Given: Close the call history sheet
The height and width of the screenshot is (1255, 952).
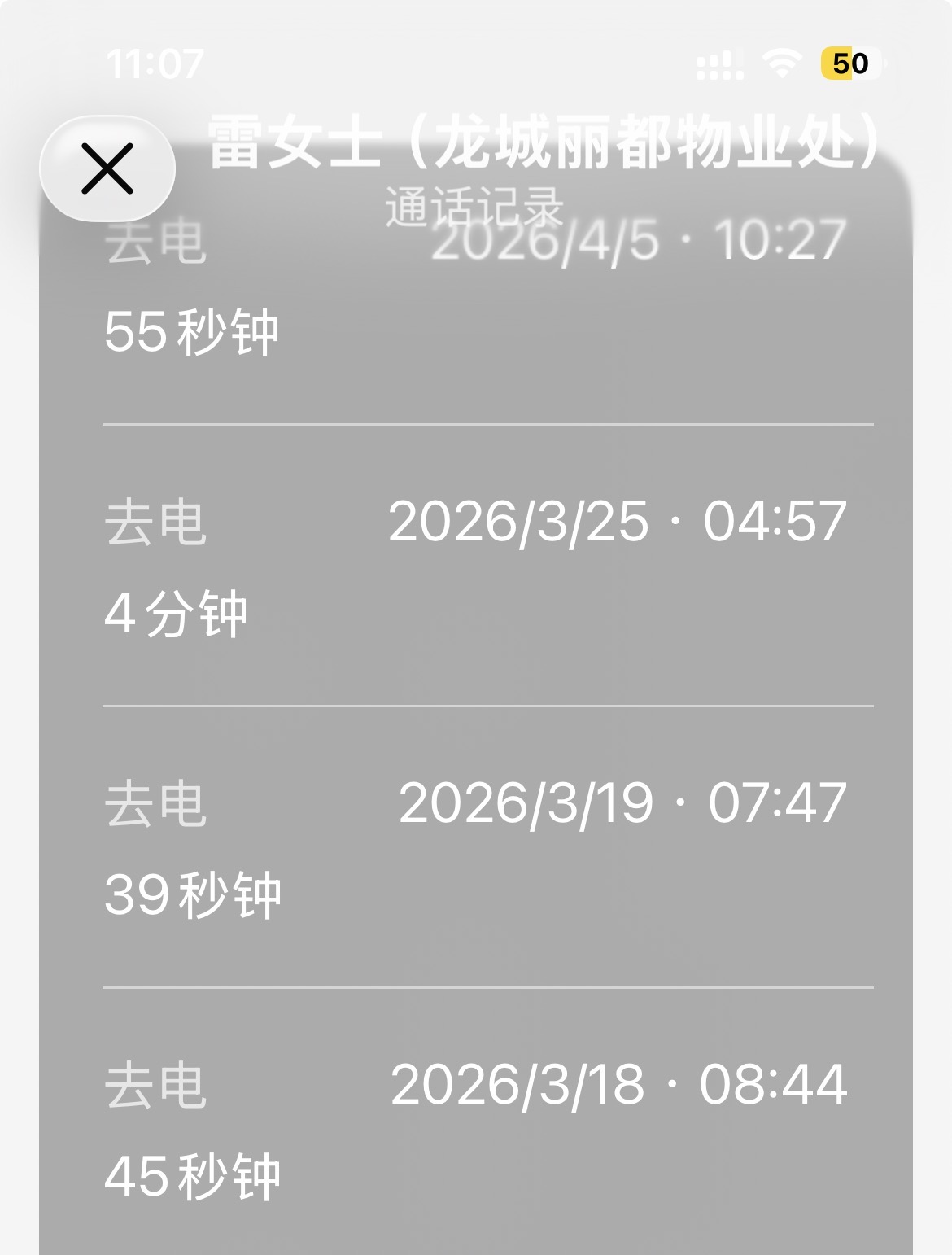Looking at the screenshot, I should pos(107,168).
